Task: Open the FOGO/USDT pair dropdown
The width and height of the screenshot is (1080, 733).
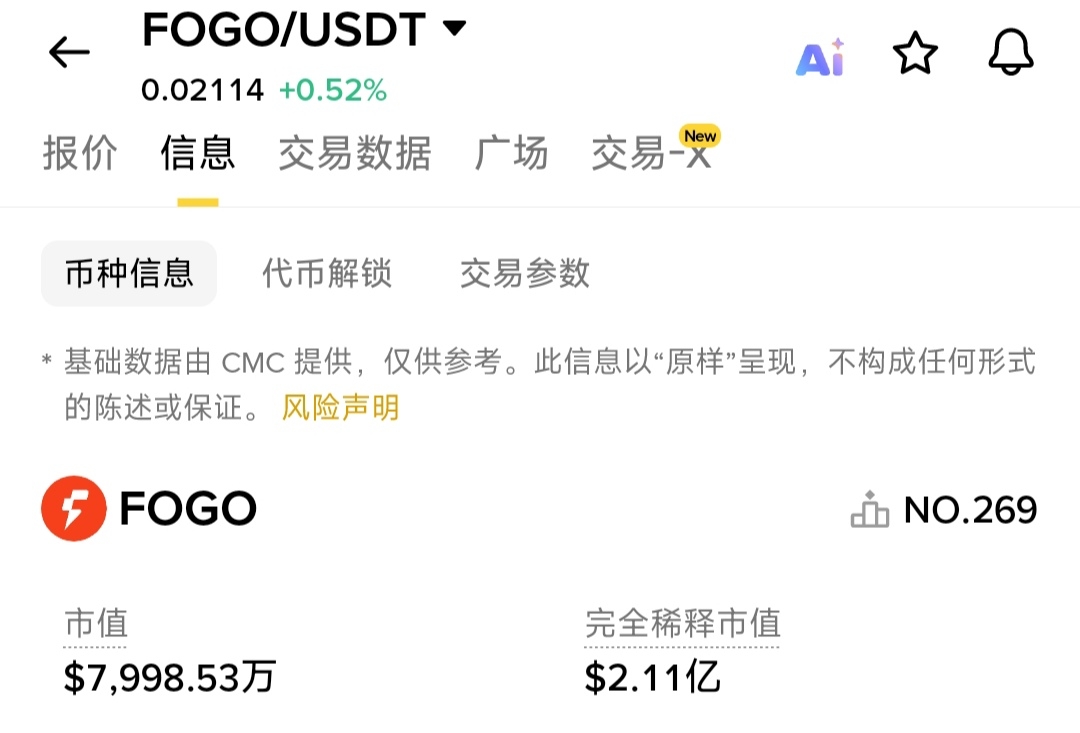Action: [455, 29]
